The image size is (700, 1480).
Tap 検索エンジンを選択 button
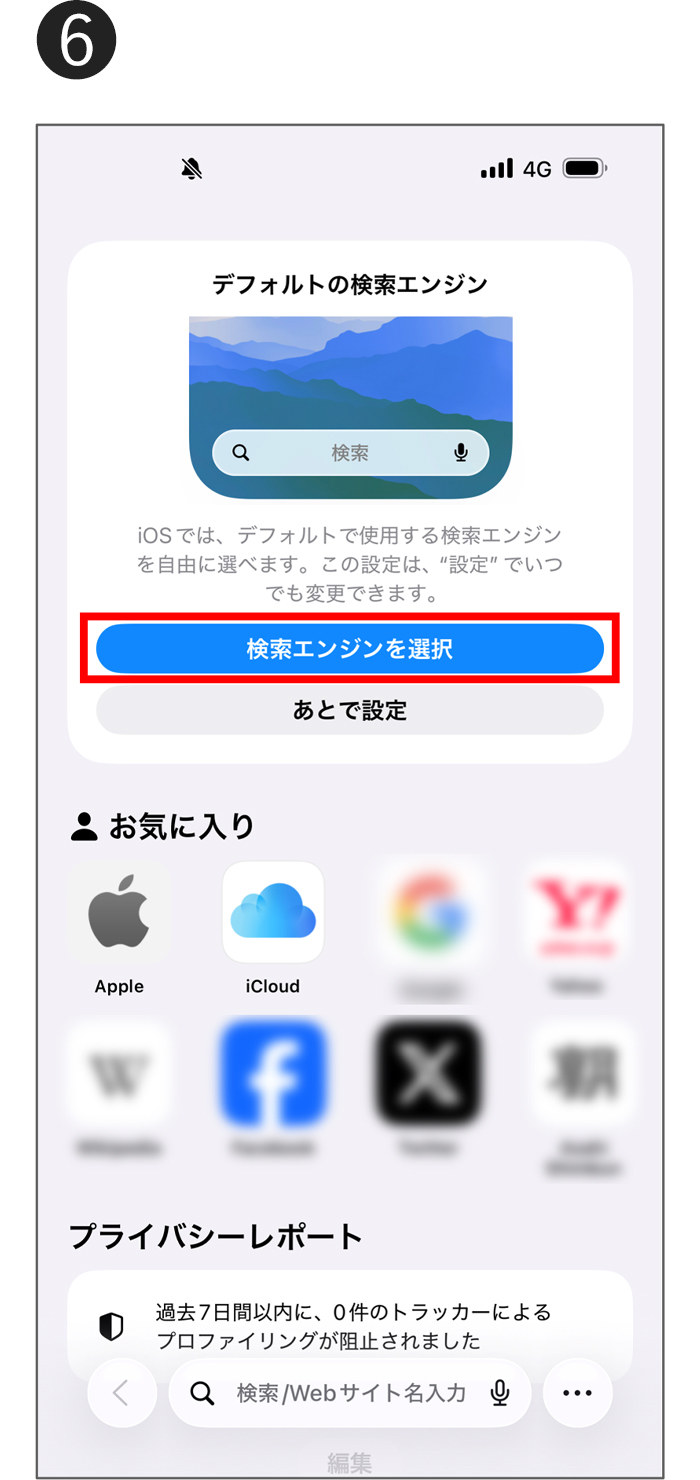tap(350, 649)
